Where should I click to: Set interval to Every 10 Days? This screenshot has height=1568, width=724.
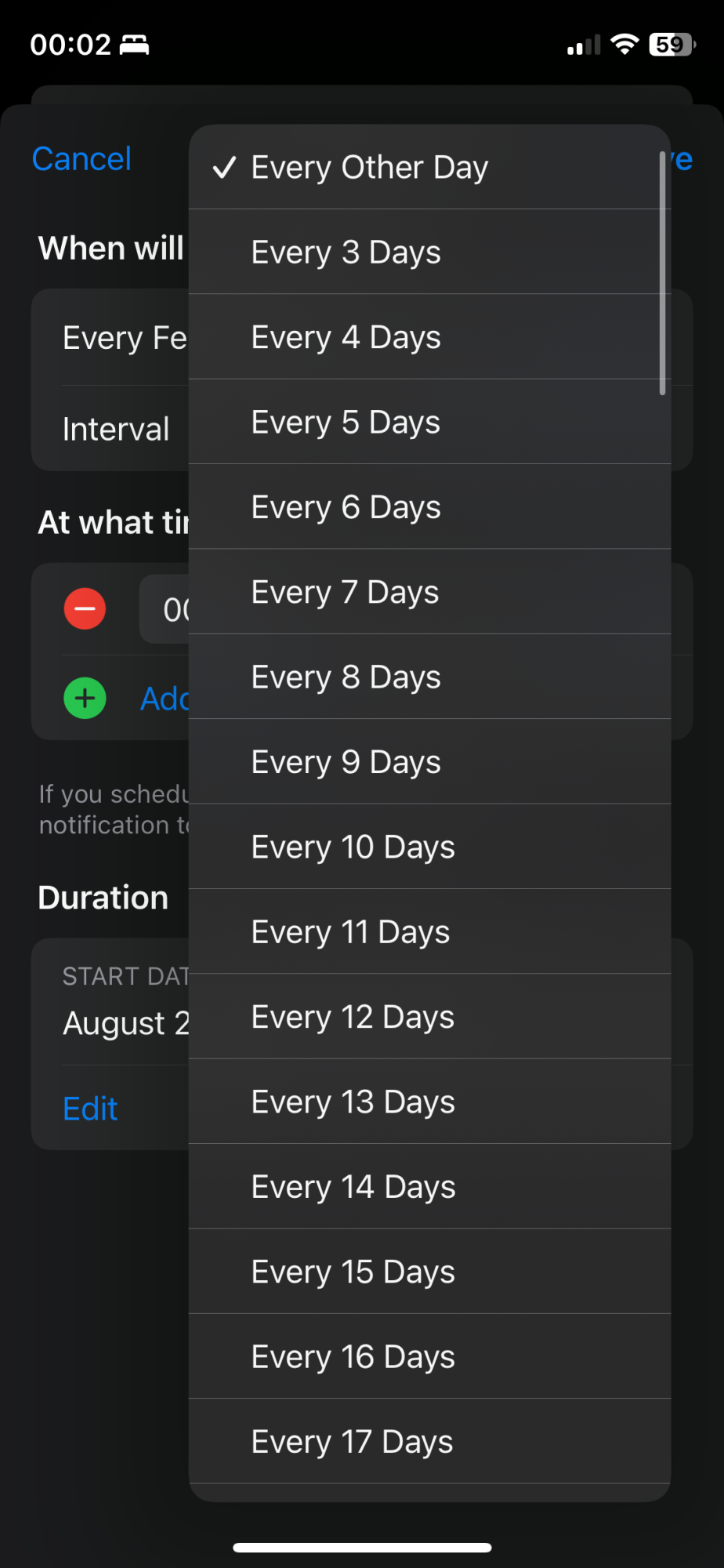(x=429, y=847)
